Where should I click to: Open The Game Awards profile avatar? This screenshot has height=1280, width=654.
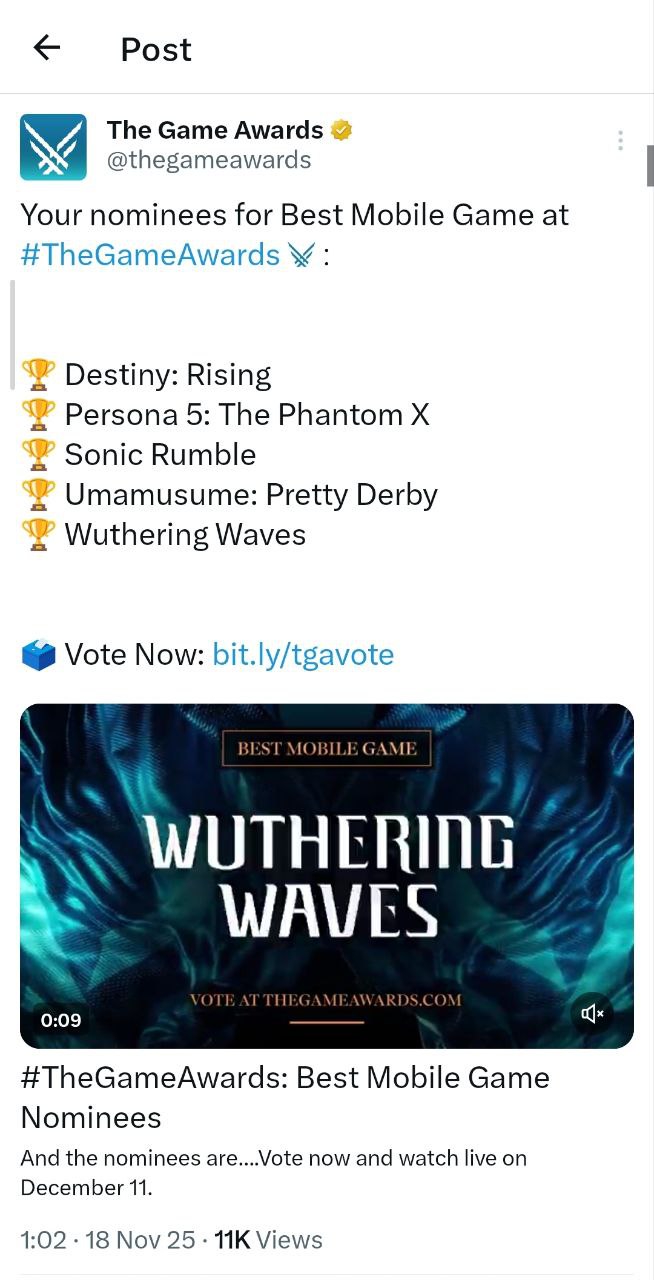pyautogui.click(x=53, y=147)
